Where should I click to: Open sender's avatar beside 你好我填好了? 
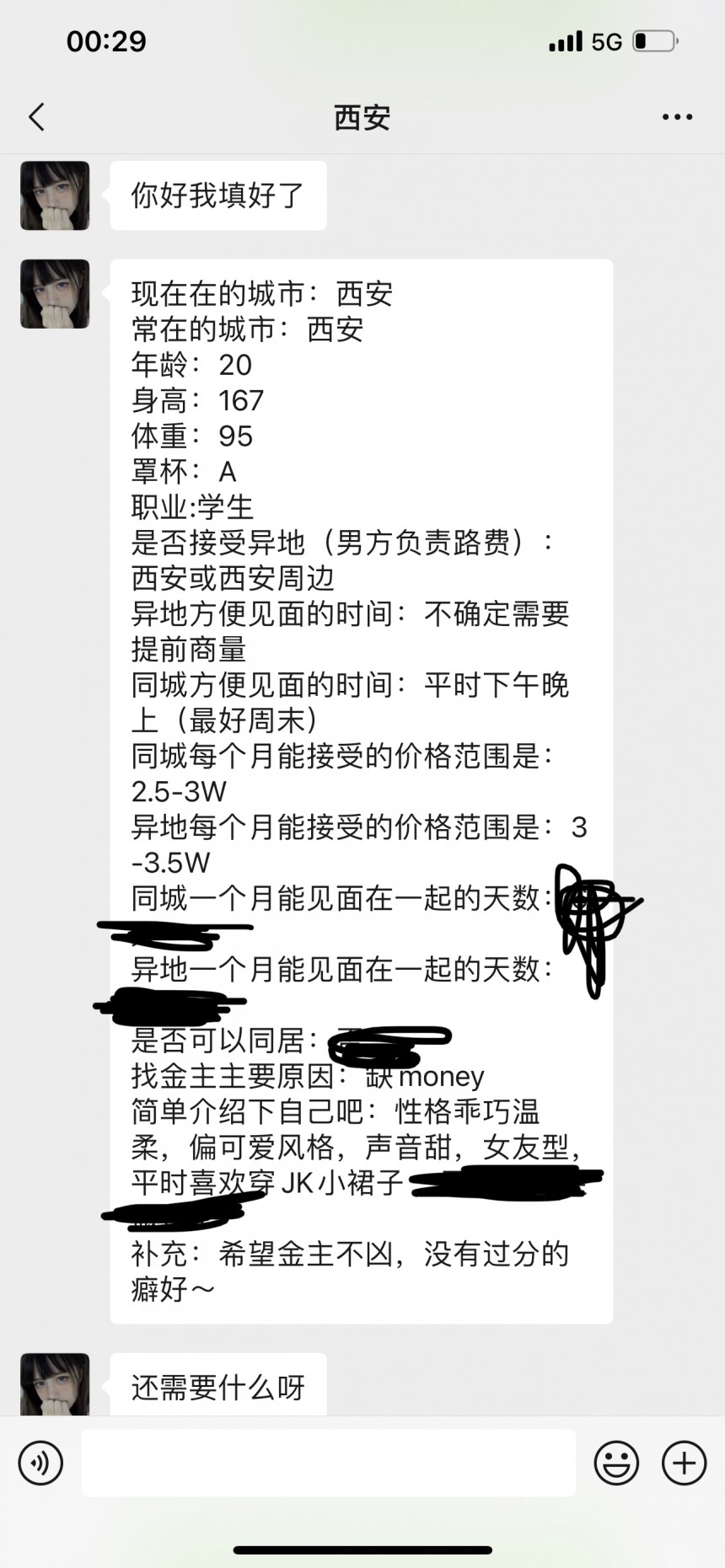tap(55, 195)
